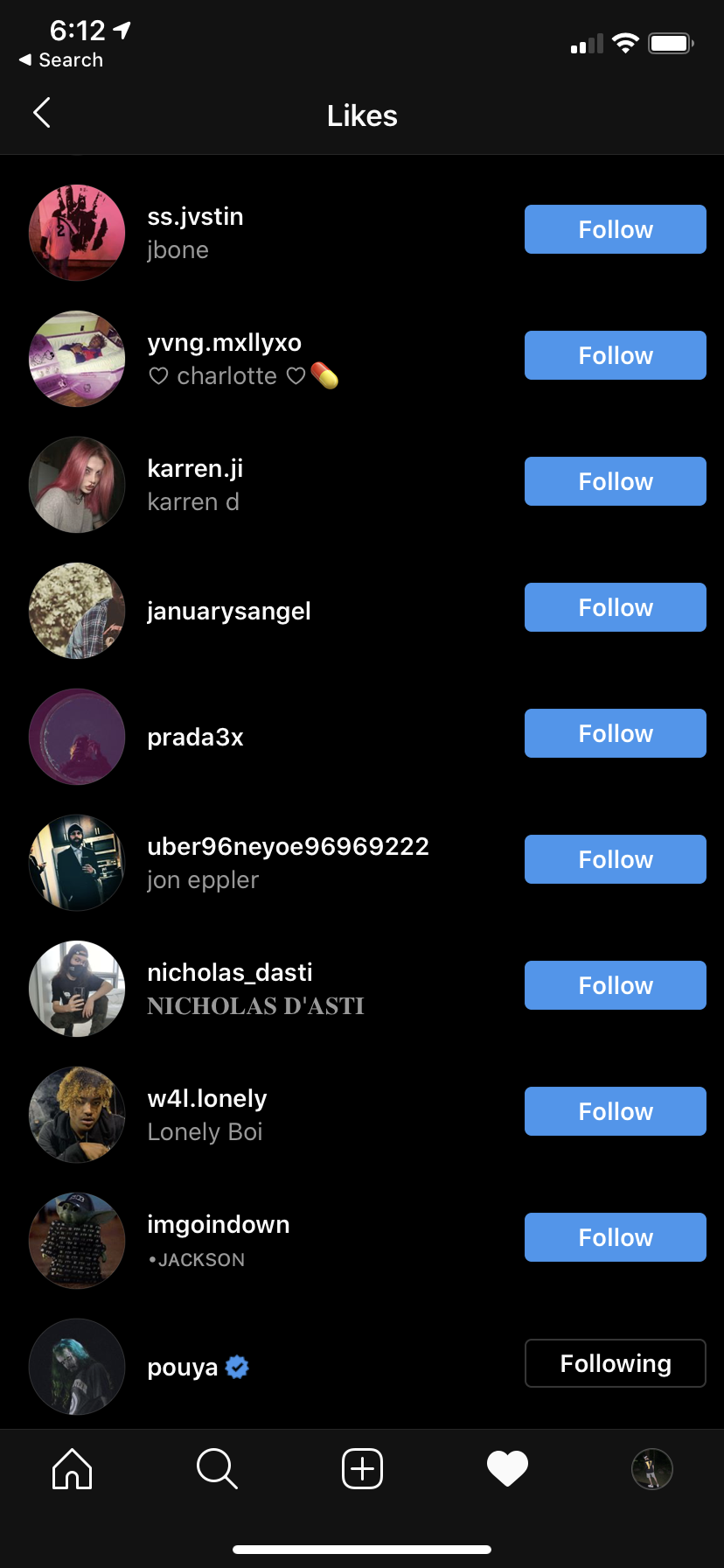Open pouya's profile
Viewport: 724px width, 1568px height.
pyautogui.click(x=182, y=1367)
